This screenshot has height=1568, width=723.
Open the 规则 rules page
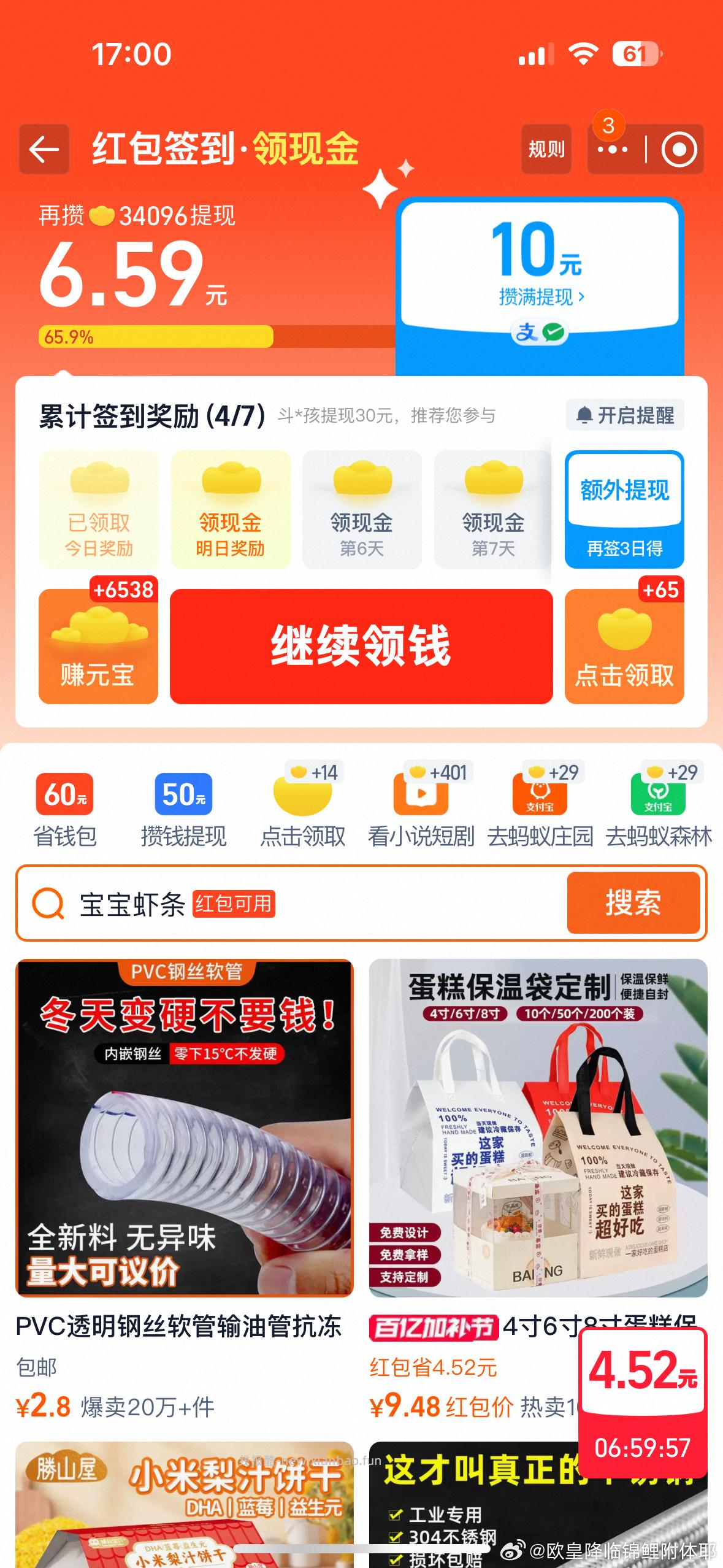(x=545, y=149)
